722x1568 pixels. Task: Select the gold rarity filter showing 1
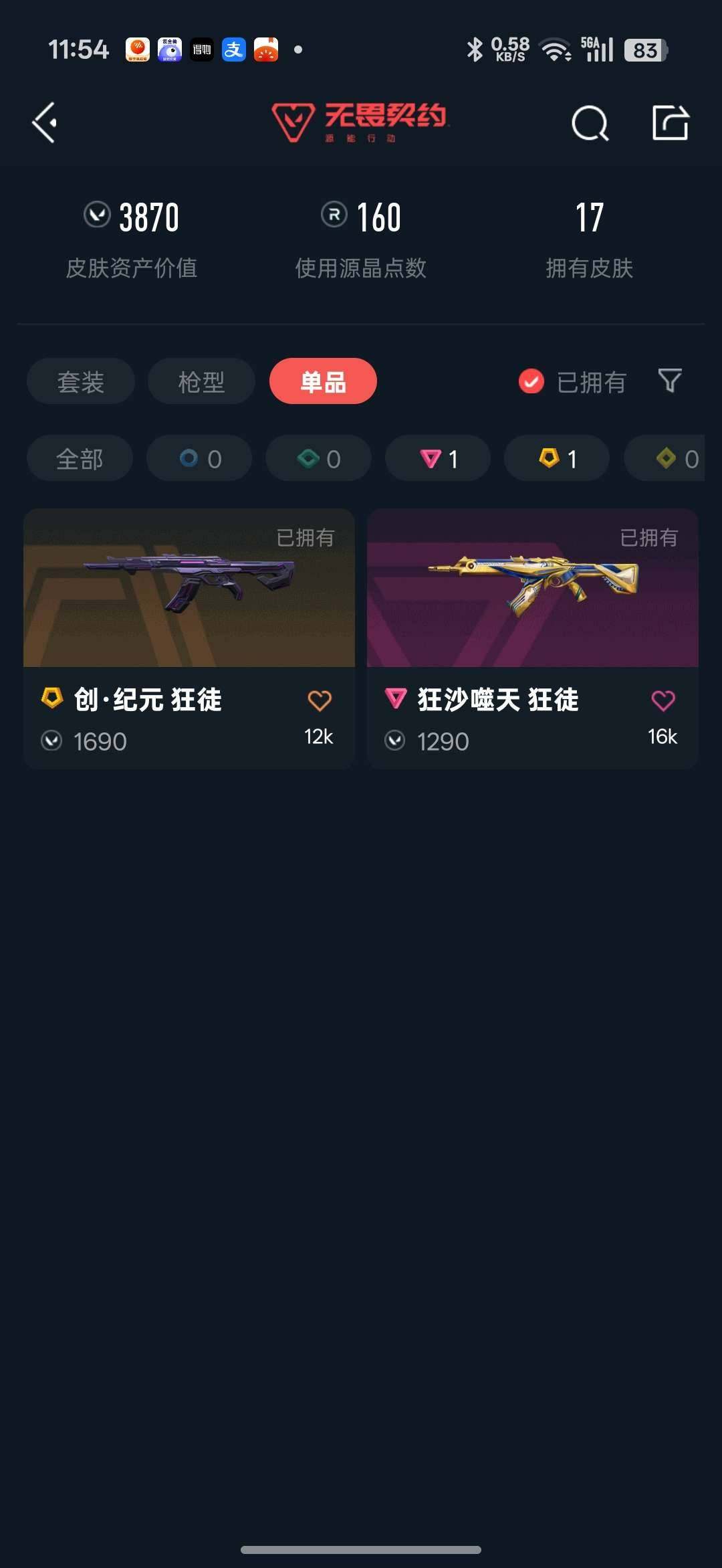point(556,458)
